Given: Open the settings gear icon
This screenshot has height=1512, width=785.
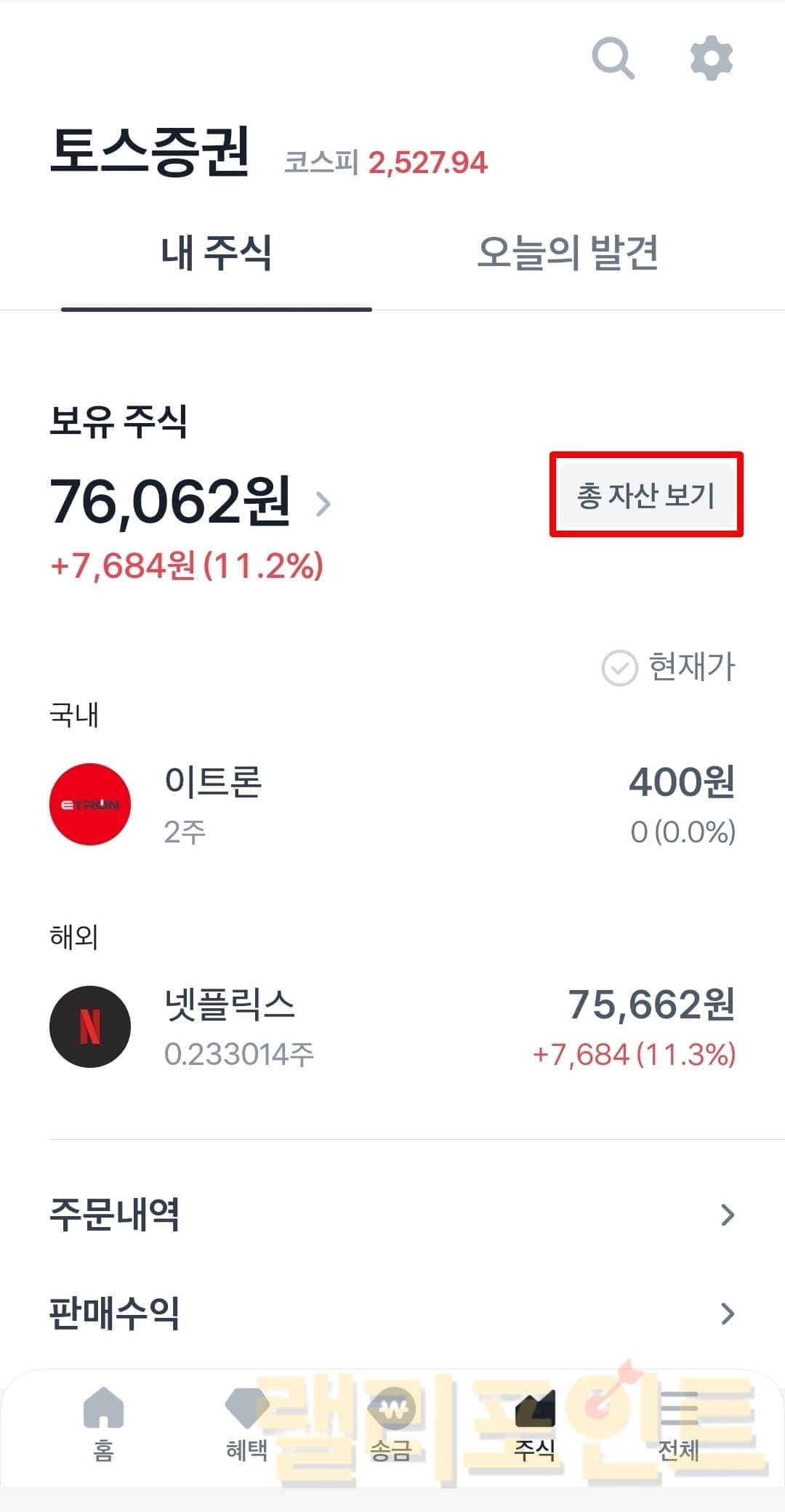Looking at the screenshot, I should tap(711, 58).
